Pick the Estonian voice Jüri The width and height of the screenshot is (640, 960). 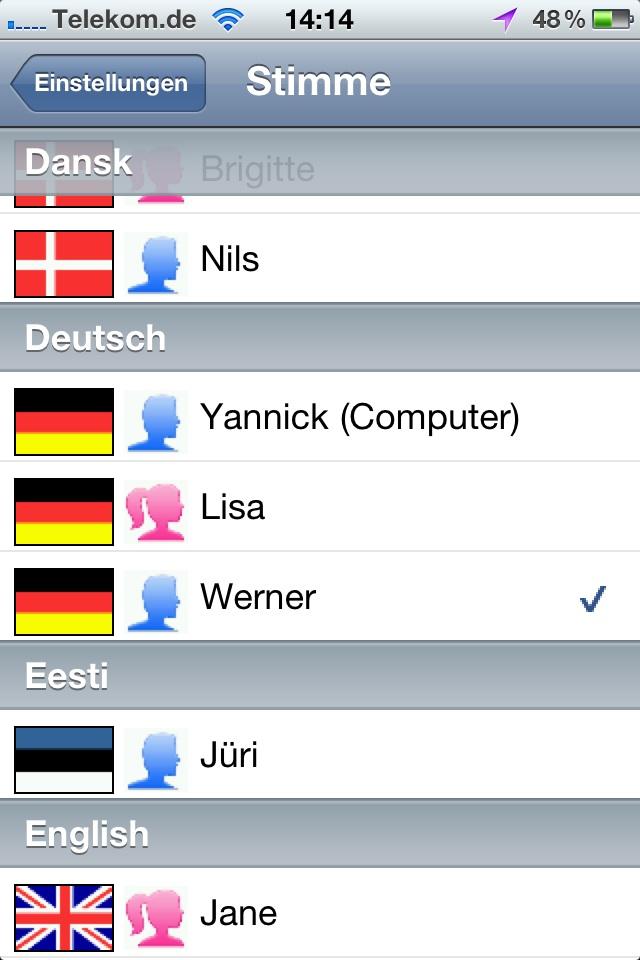(320, 755)
